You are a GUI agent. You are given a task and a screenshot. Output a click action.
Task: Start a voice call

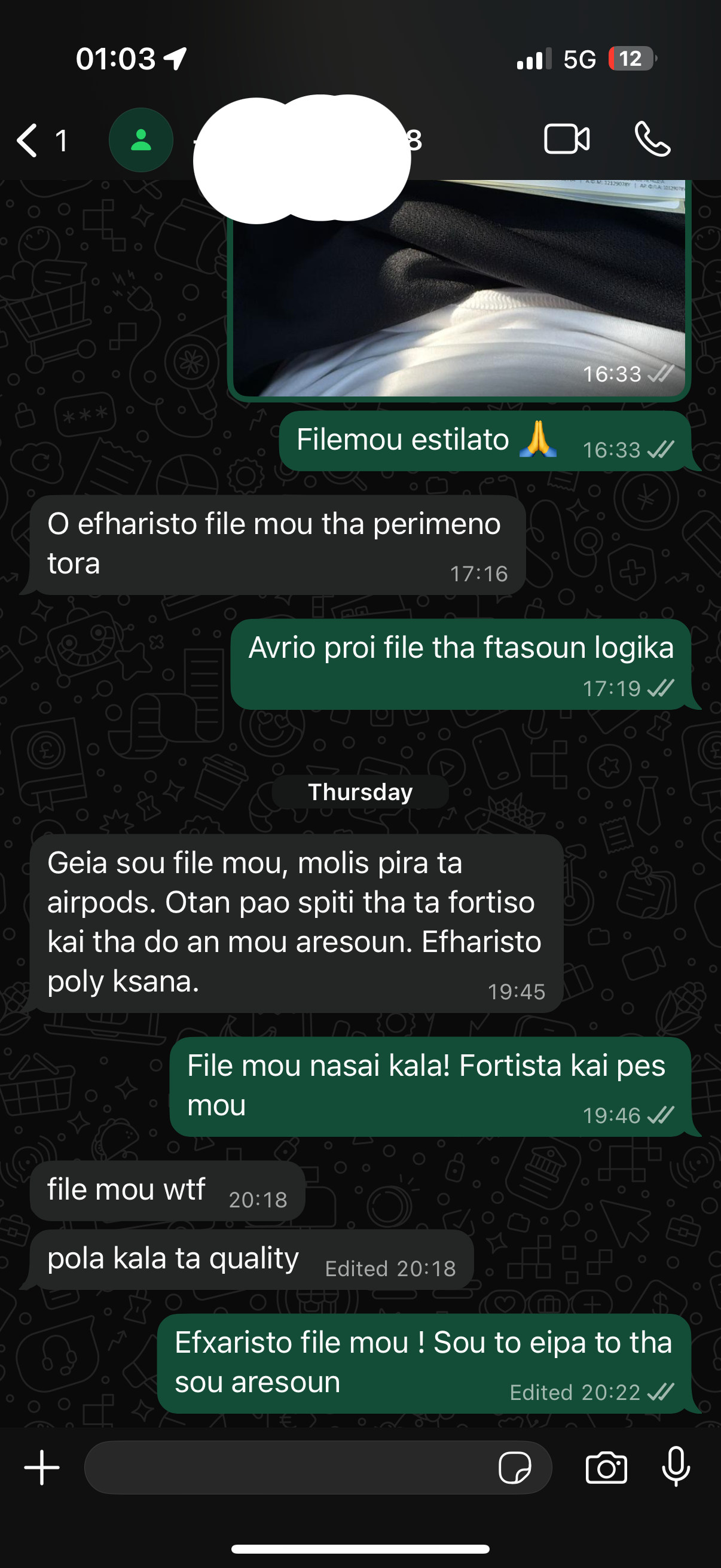tap(652, 139)
